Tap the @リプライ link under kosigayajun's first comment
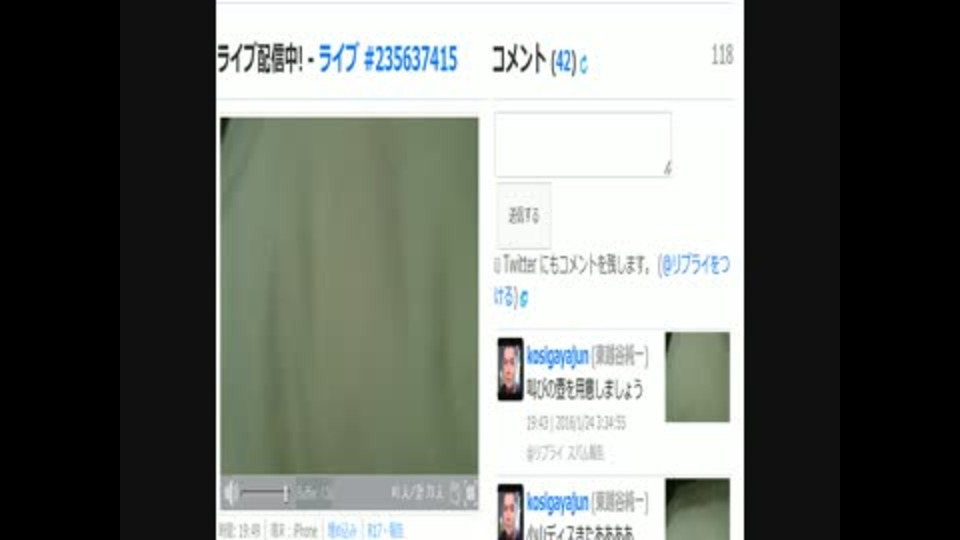 point(544,454)
